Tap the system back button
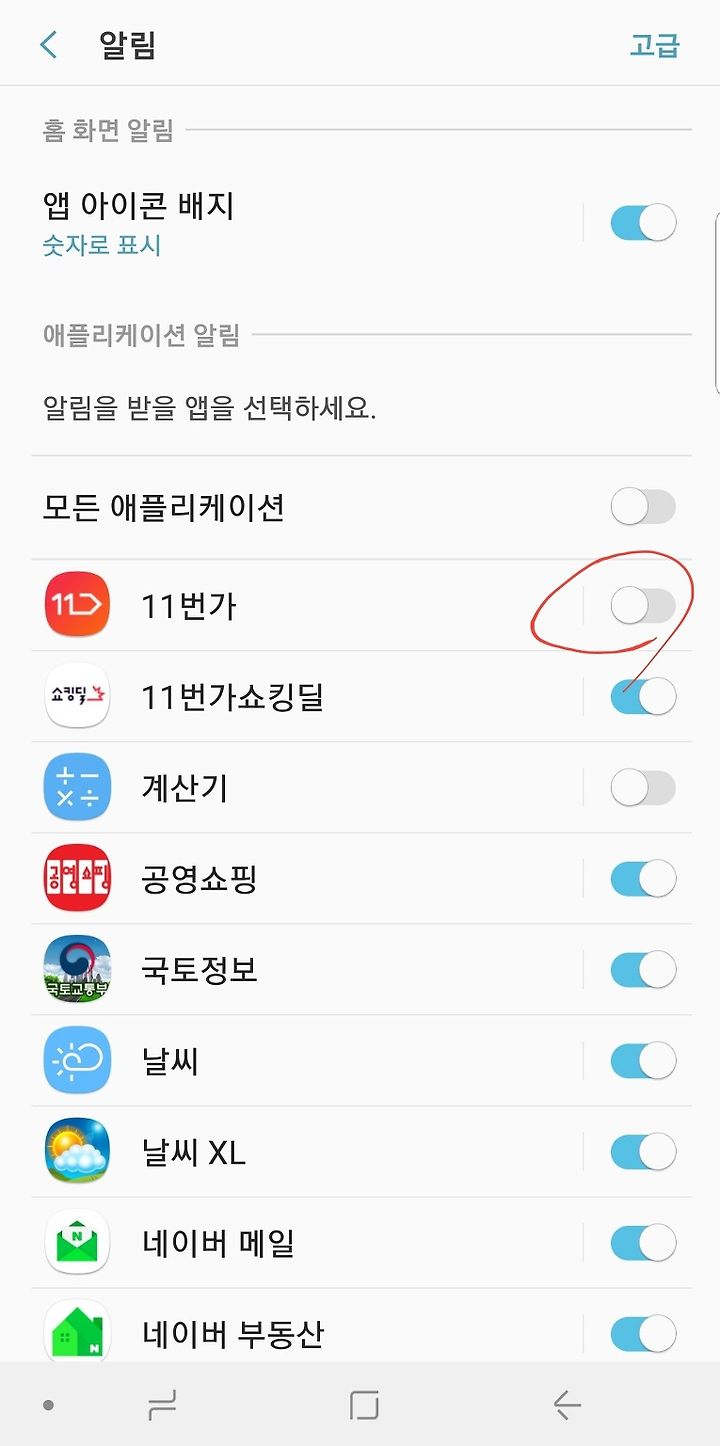Viewport: 720px width, 1446px height. coord(567,1406)
